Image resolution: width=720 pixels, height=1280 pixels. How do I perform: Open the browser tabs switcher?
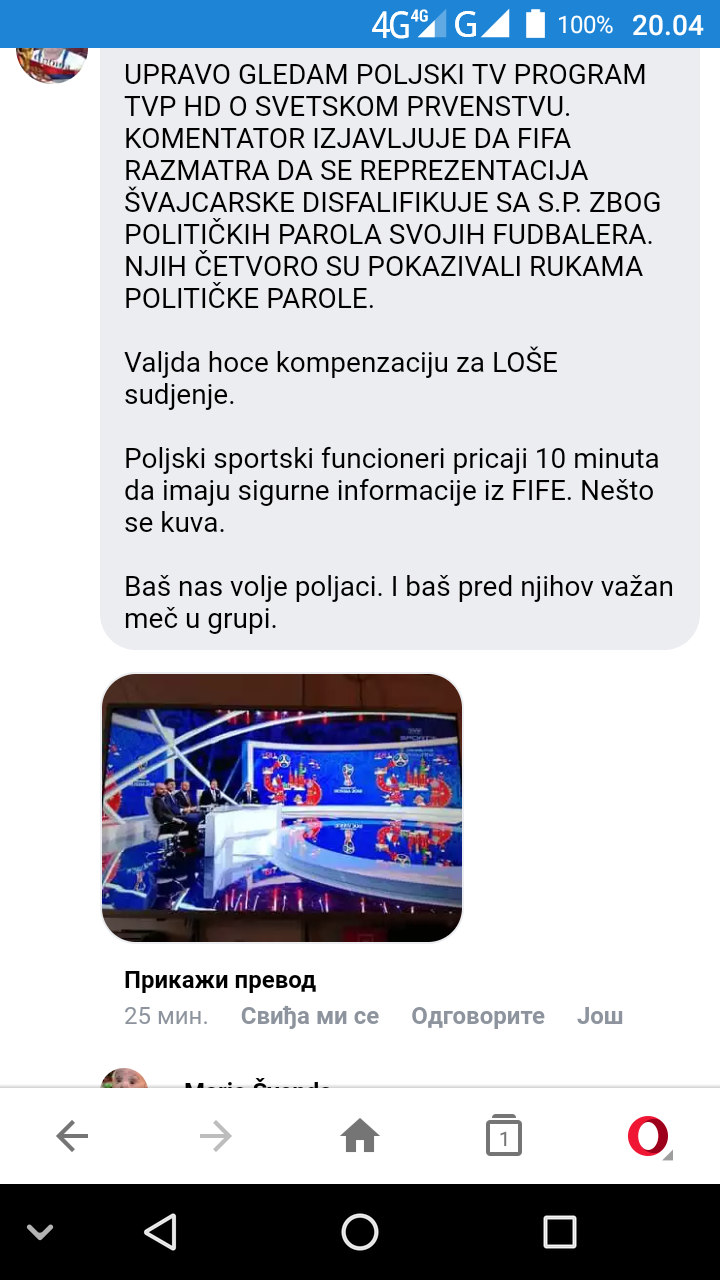(504, 1136)
